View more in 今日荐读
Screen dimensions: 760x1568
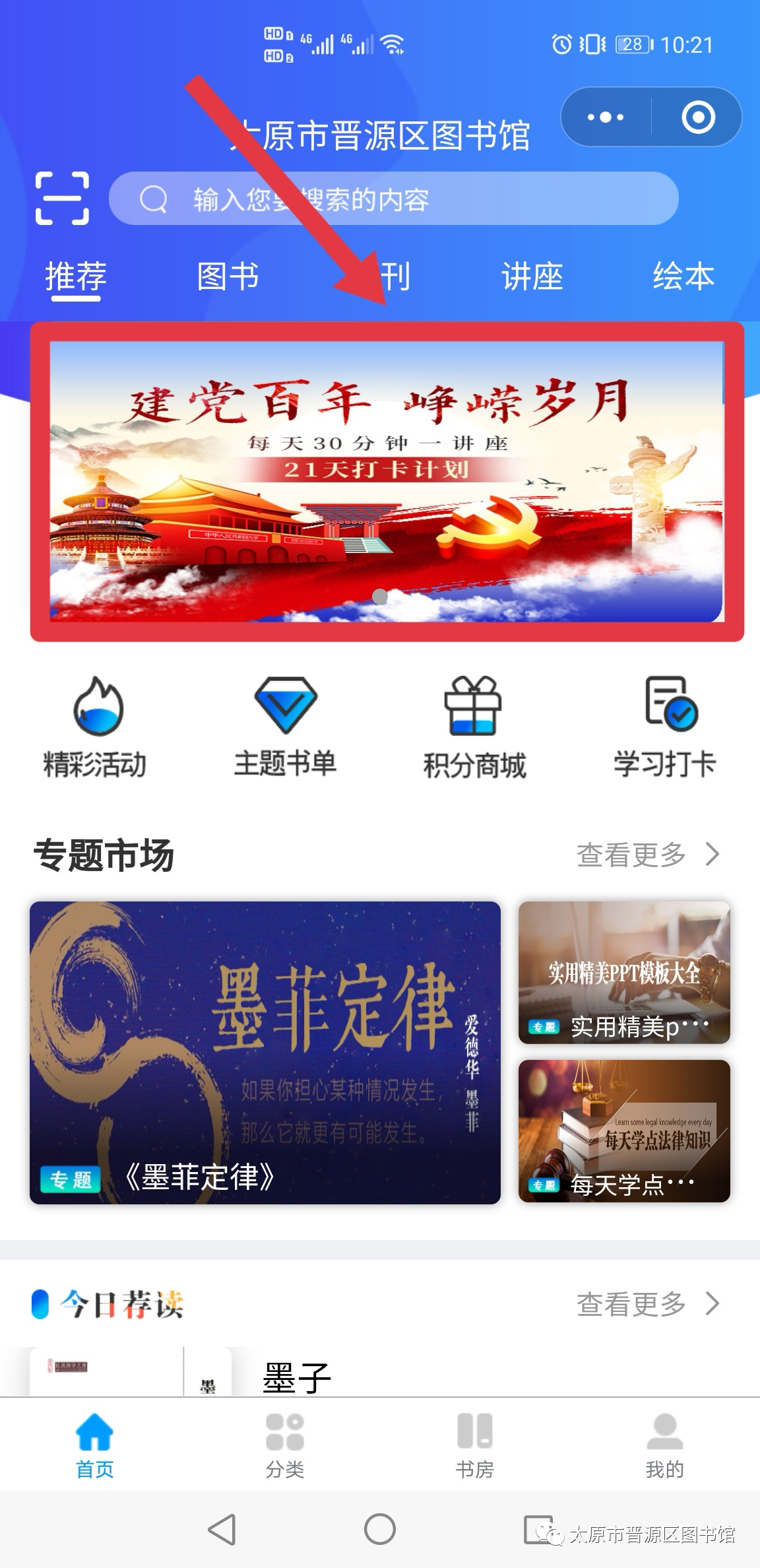(647, 1304)
